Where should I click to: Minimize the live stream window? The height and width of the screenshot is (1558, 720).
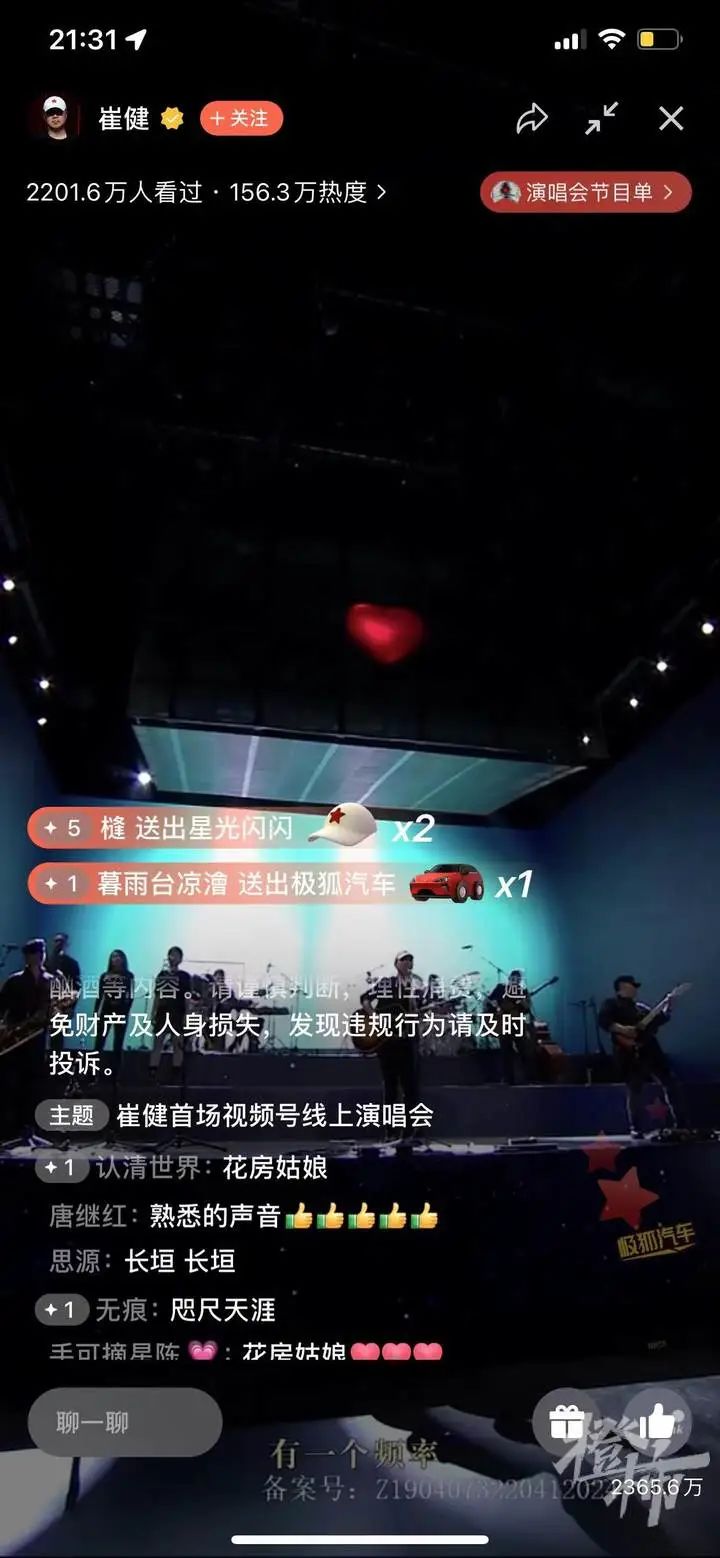pos(602,118)
